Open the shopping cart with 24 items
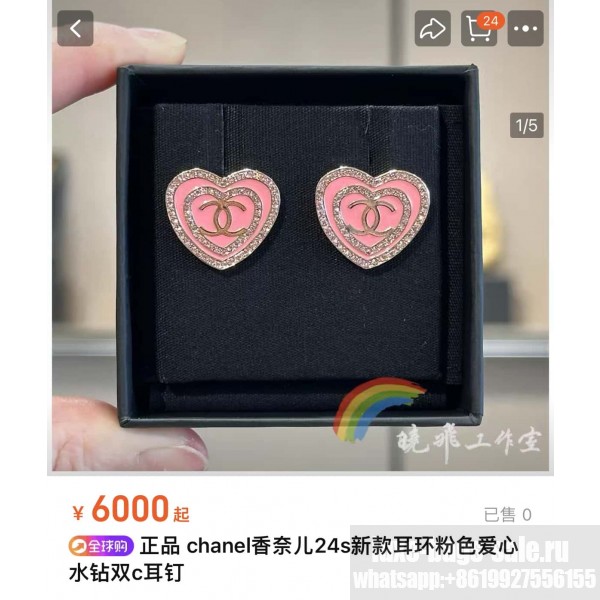This screenshot has height=600, width=600. (x=480, y=29)
